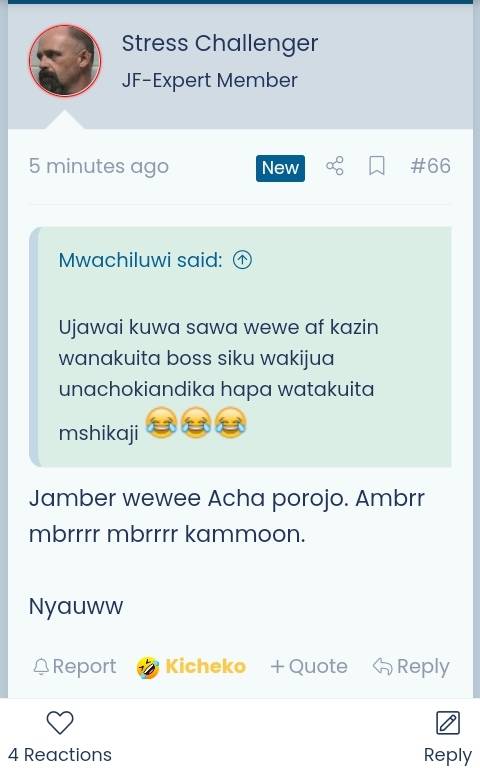480x768 pixels.
Task: Add the post to multi-quote
Action: [309, 667]
